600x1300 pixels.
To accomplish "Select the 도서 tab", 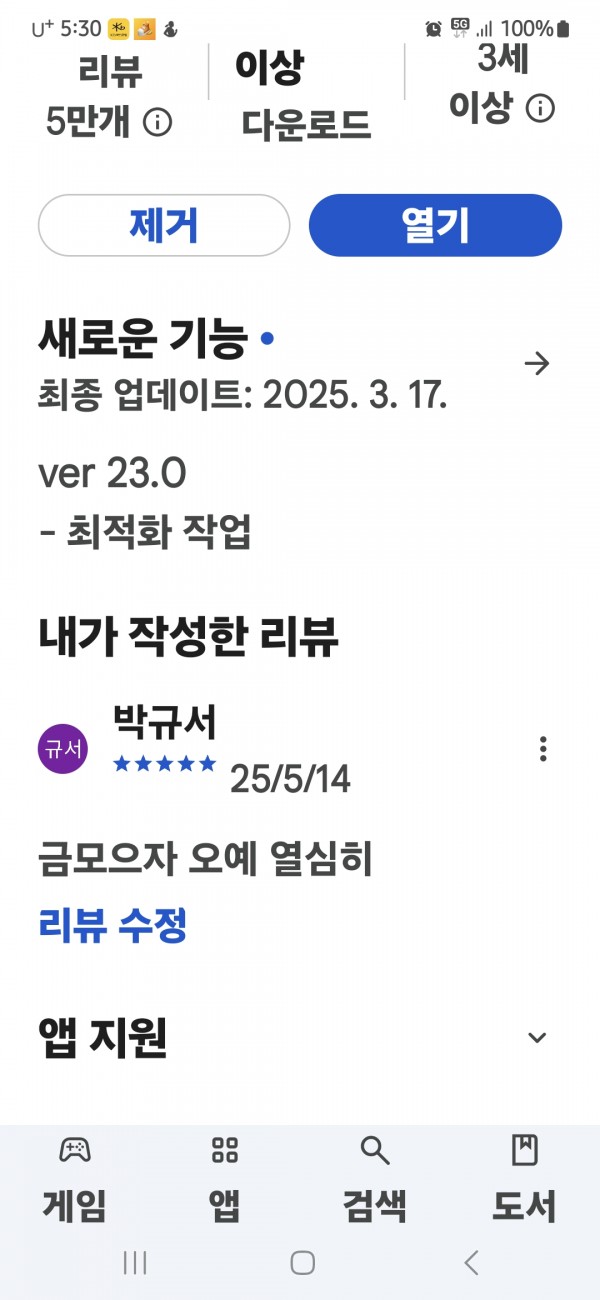I will click(524, 1179).
